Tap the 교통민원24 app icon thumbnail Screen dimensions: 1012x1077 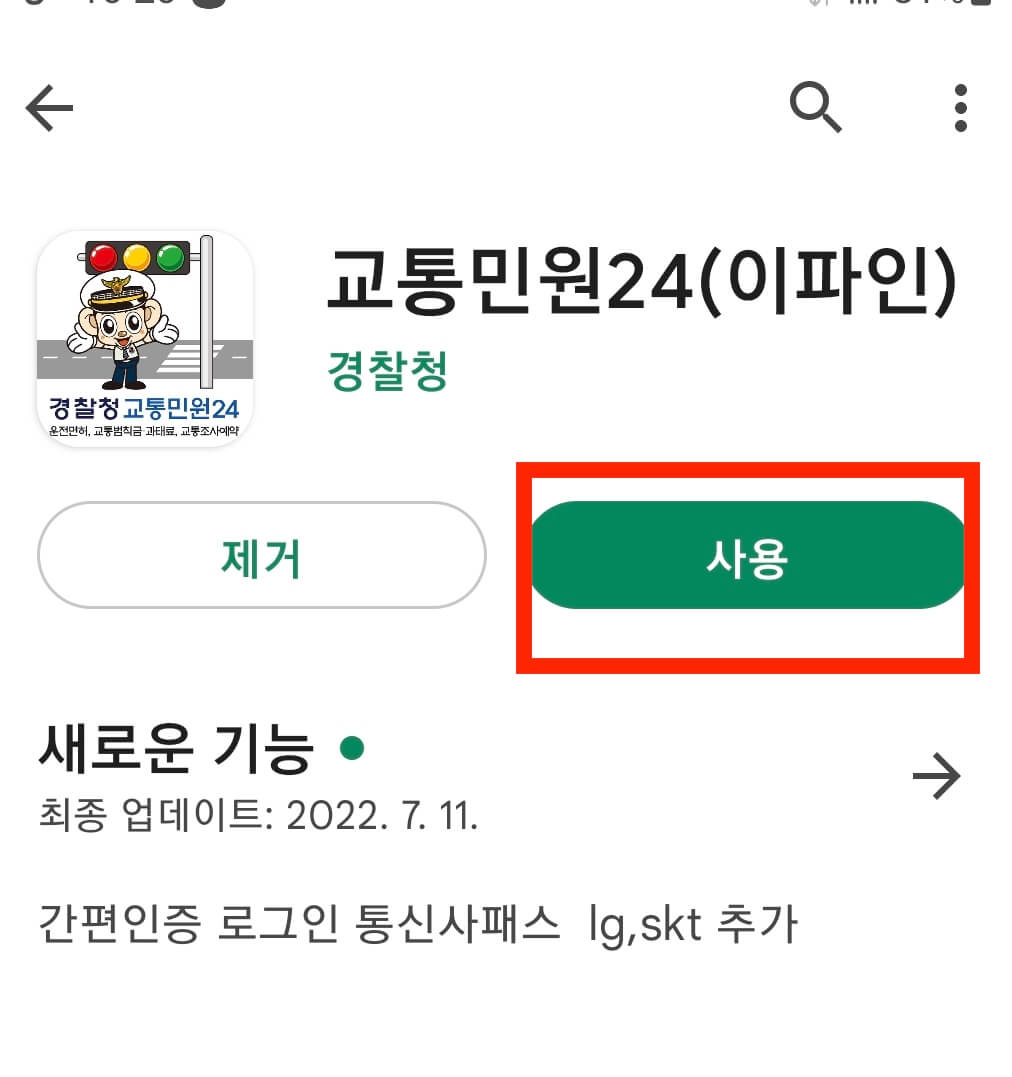click(146, 335)
